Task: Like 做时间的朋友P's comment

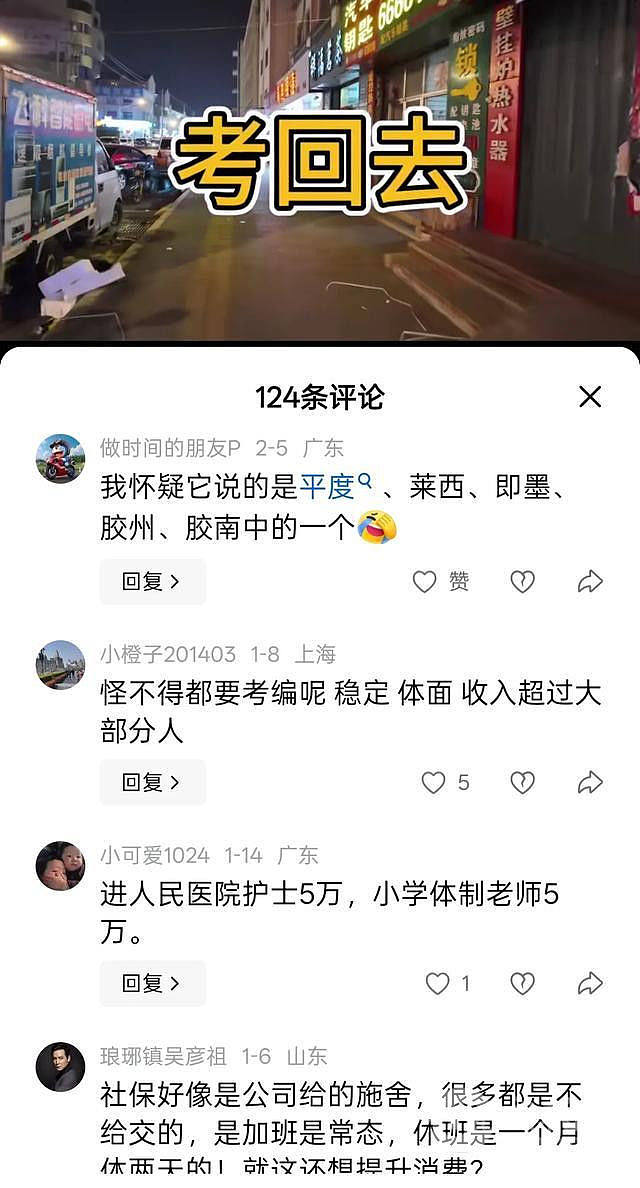Action: point(426,582)
